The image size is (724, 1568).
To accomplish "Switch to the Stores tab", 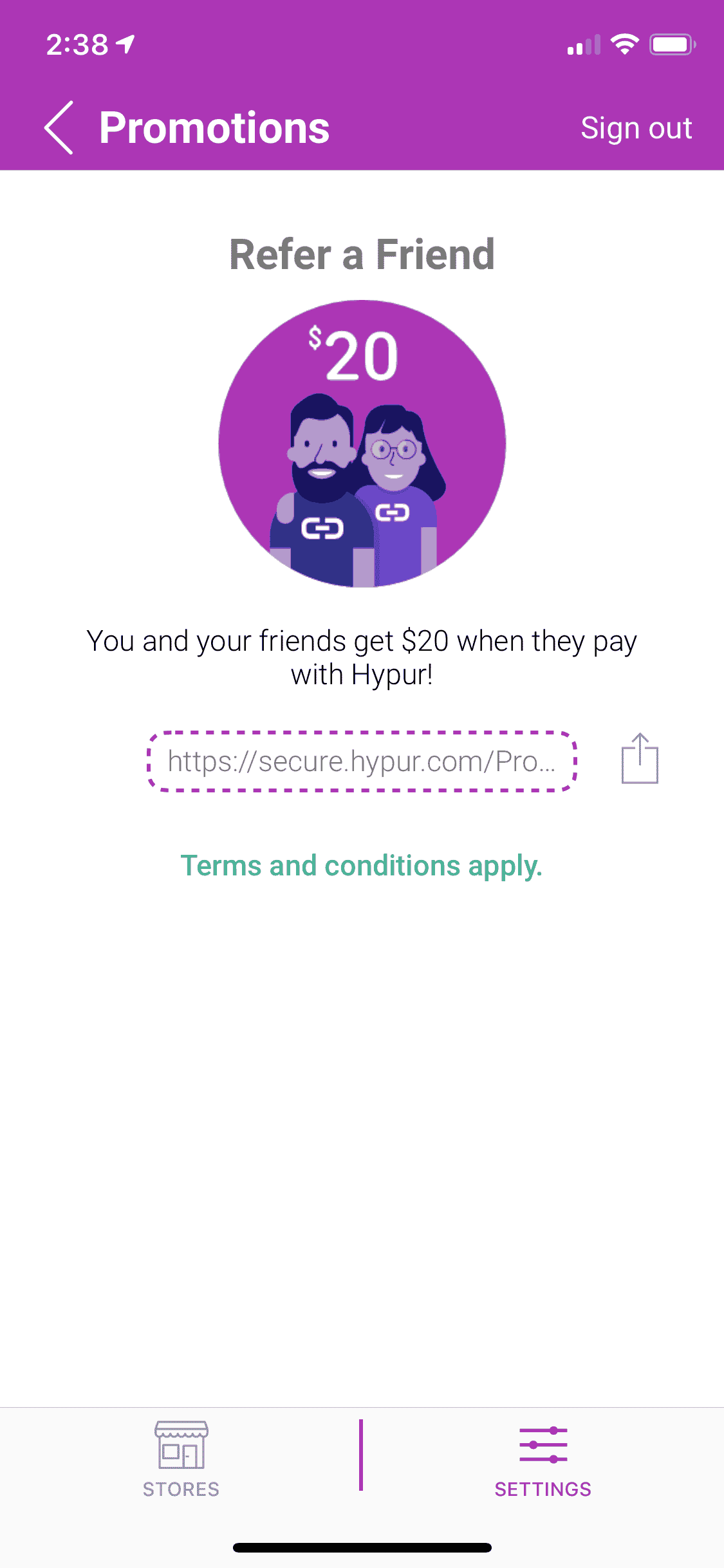I will coord(181,1459).
